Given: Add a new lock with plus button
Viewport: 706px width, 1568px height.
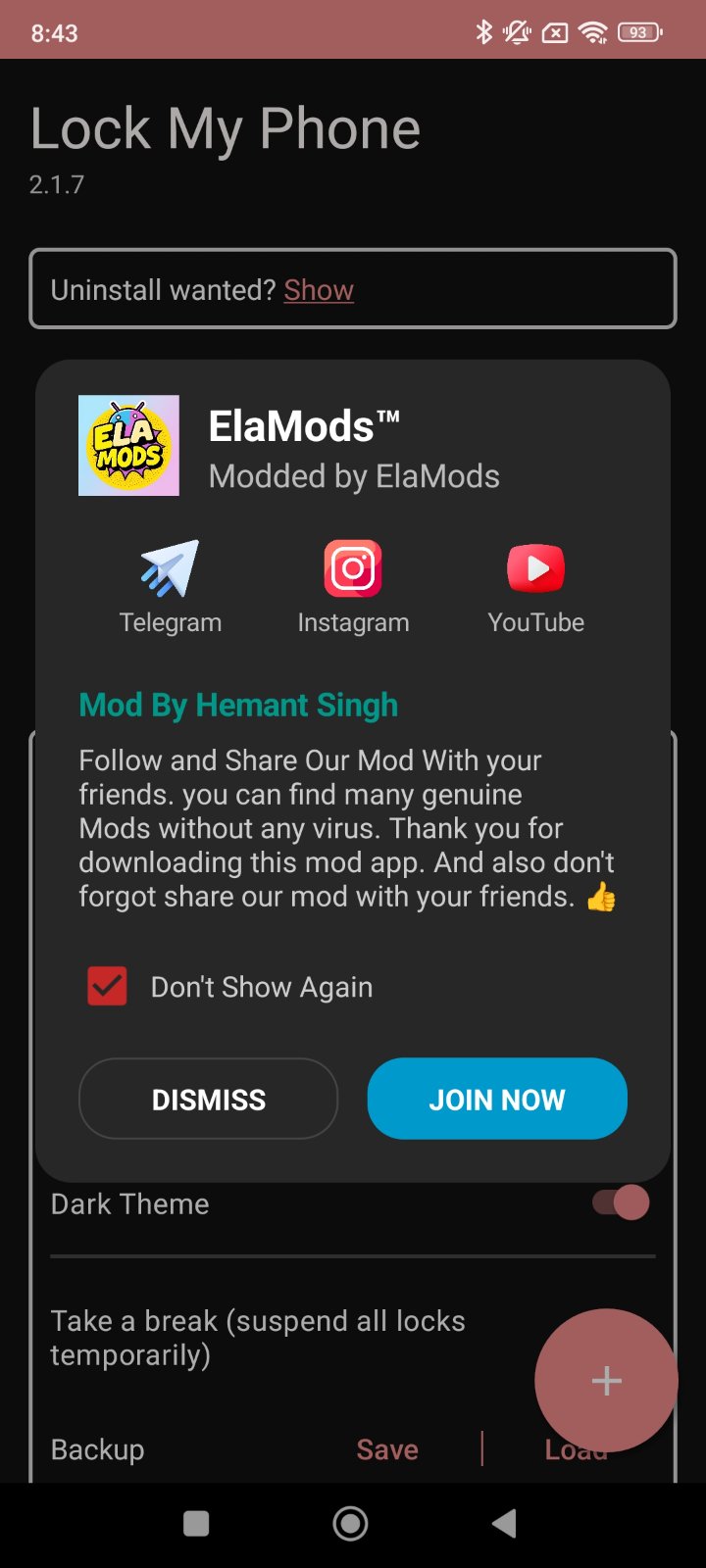Looking at the screenshot, I should coord(606,1380).
